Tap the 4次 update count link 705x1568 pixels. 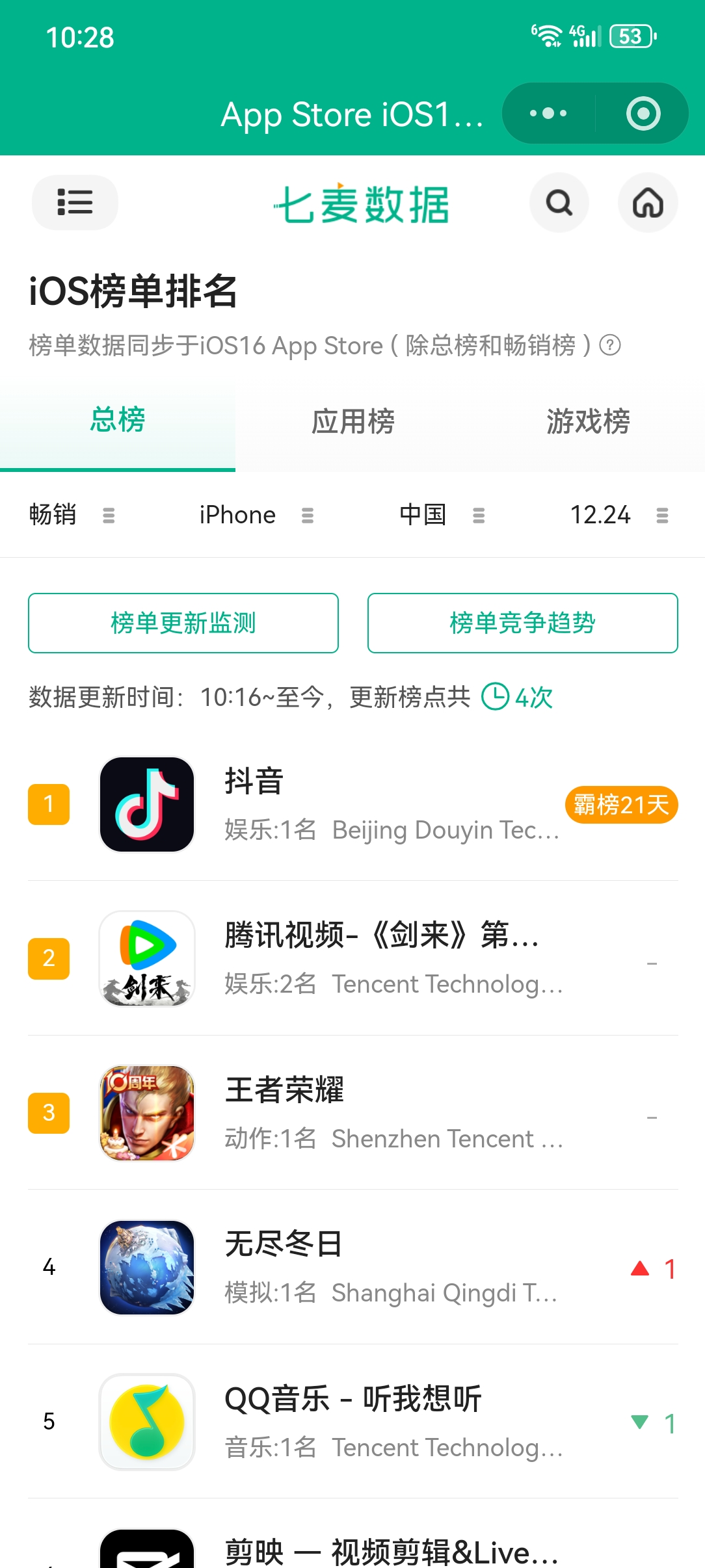pyautogui.click(x=518, y=697)
